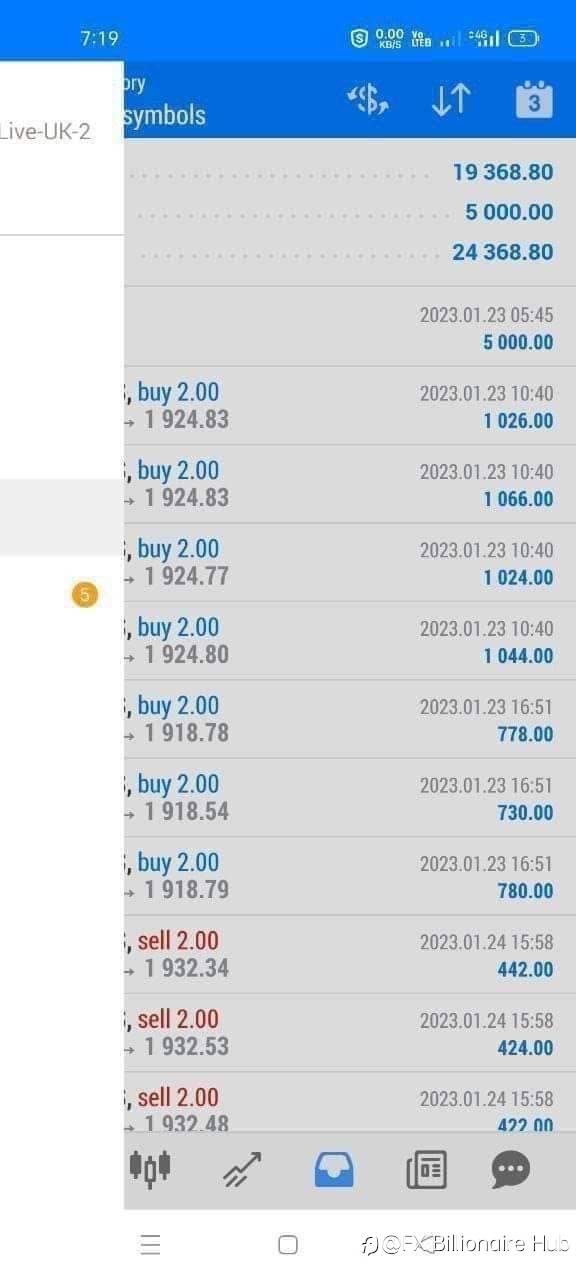Select the Live-UK-2 account in drawer
576x1280 pixels.
[x=45, y=131]
